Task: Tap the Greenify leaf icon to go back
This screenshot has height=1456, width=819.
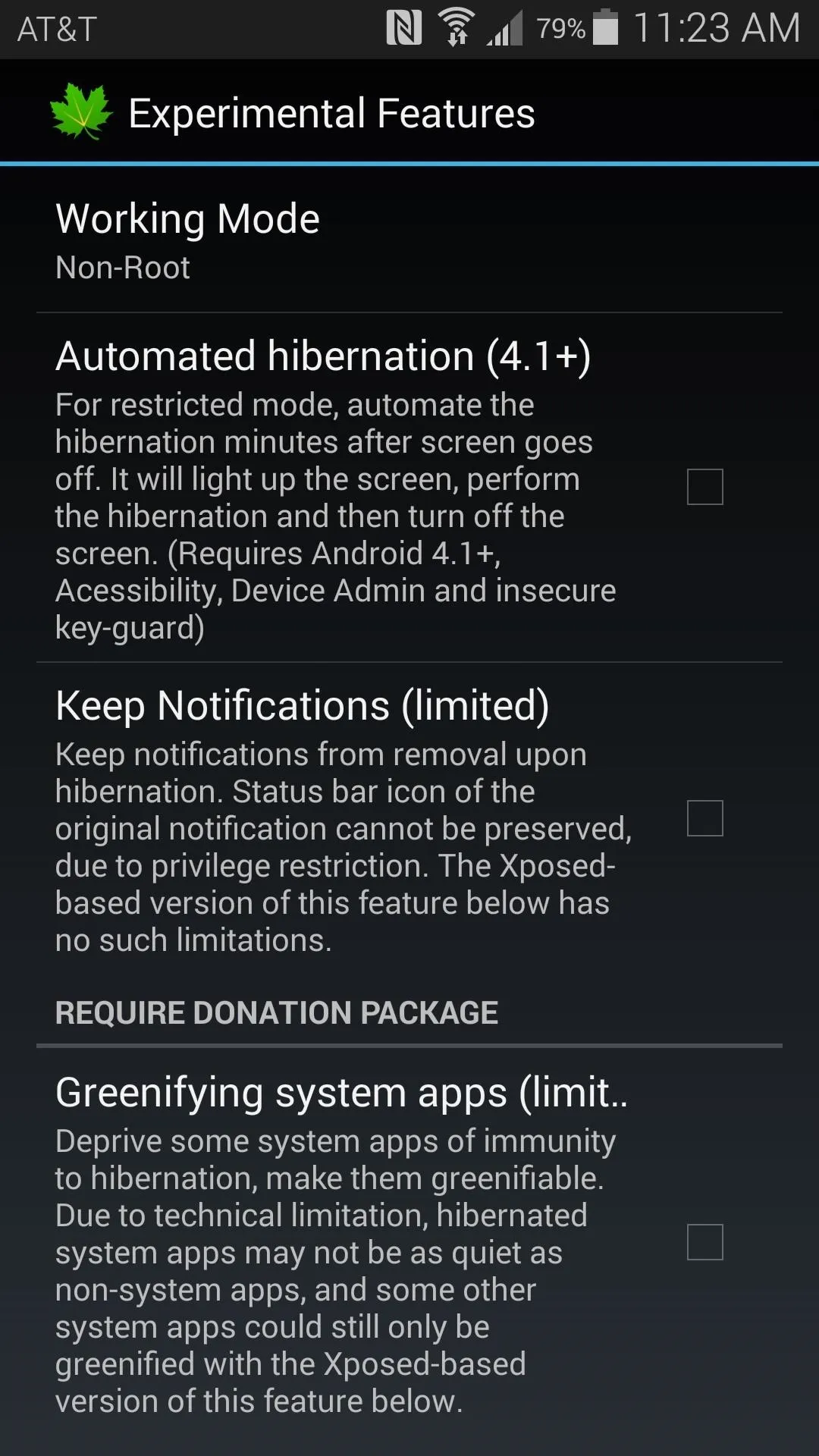Action: click(80, 112)
